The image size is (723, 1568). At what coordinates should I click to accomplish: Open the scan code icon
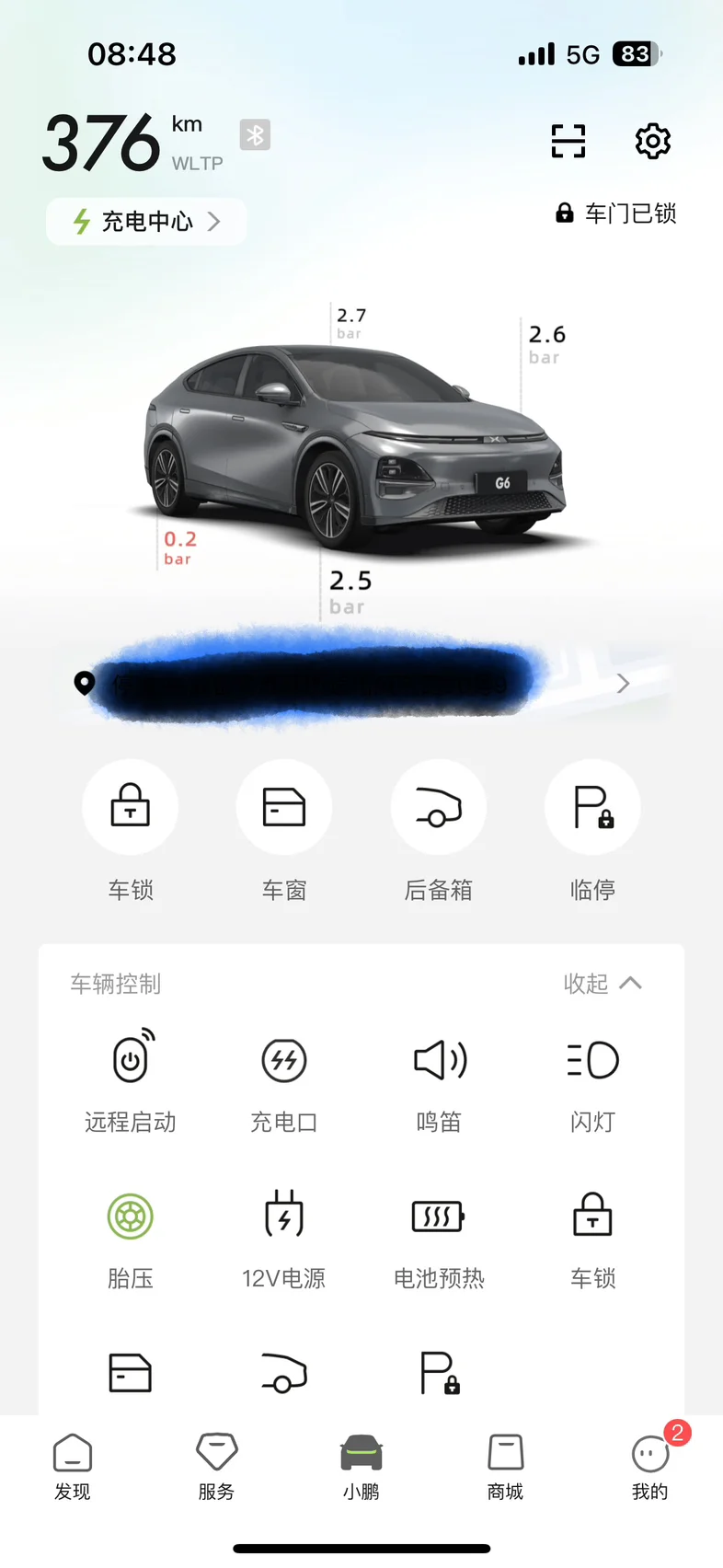point(568,142)
